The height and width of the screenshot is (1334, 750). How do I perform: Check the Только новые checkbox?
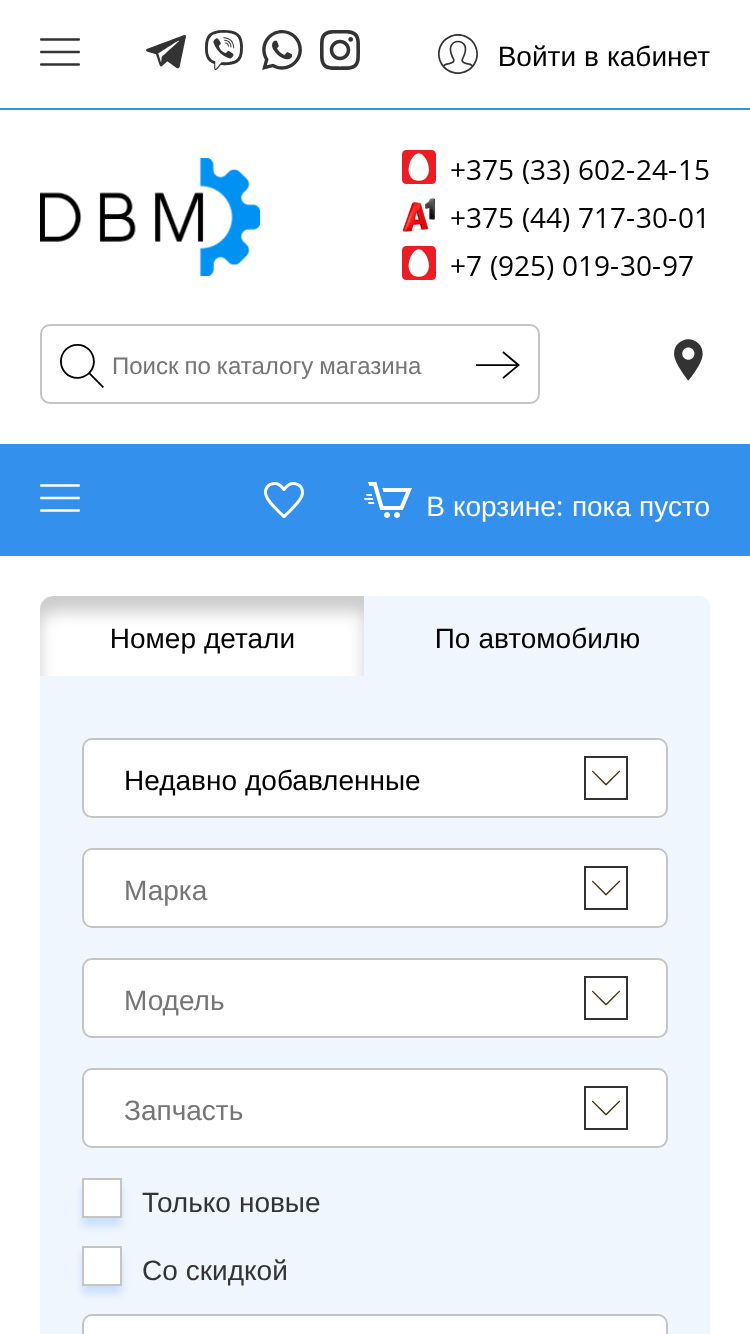[102, 1198]
